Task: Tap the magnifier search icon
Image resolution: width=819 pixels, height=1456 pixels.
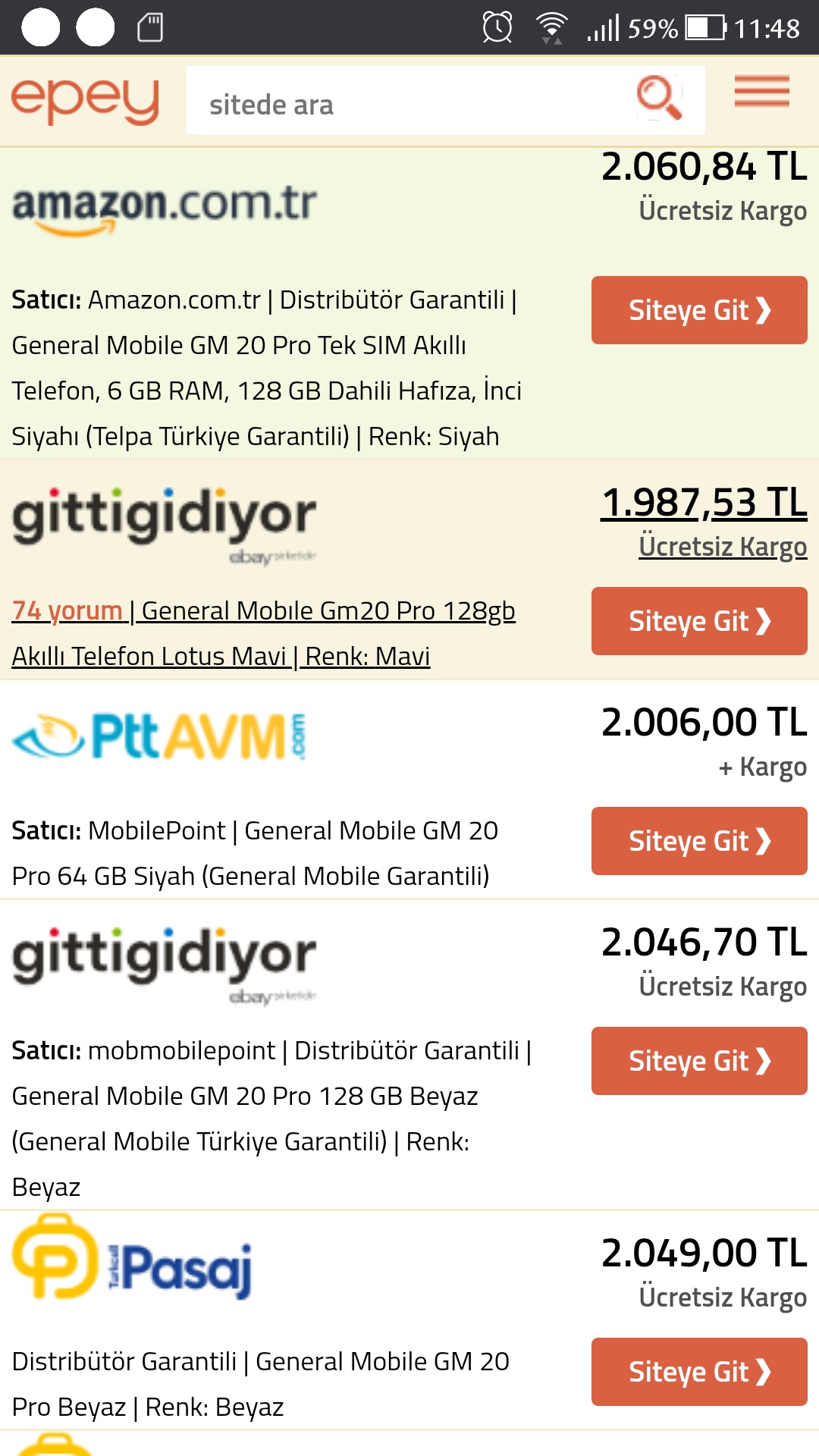Action: tap(660, 99)
